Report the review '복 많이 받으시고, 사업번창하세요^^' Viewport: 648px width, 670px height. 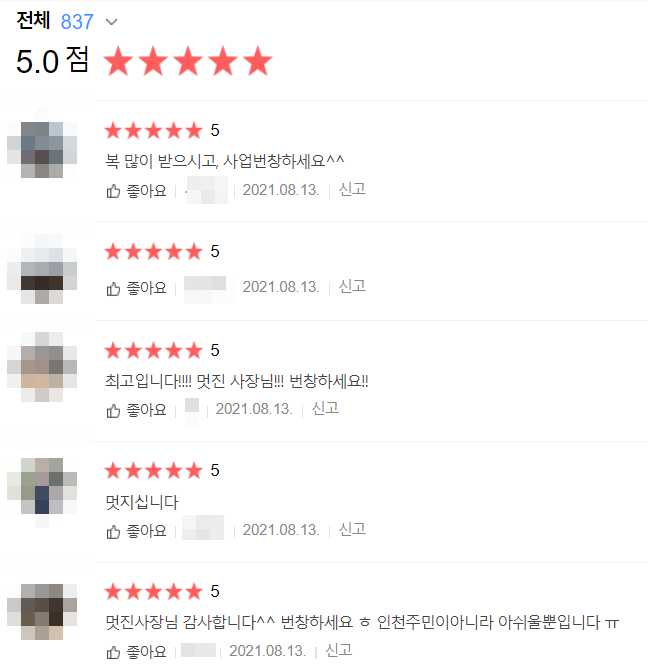pyautogui.click(x=352, y=189)
